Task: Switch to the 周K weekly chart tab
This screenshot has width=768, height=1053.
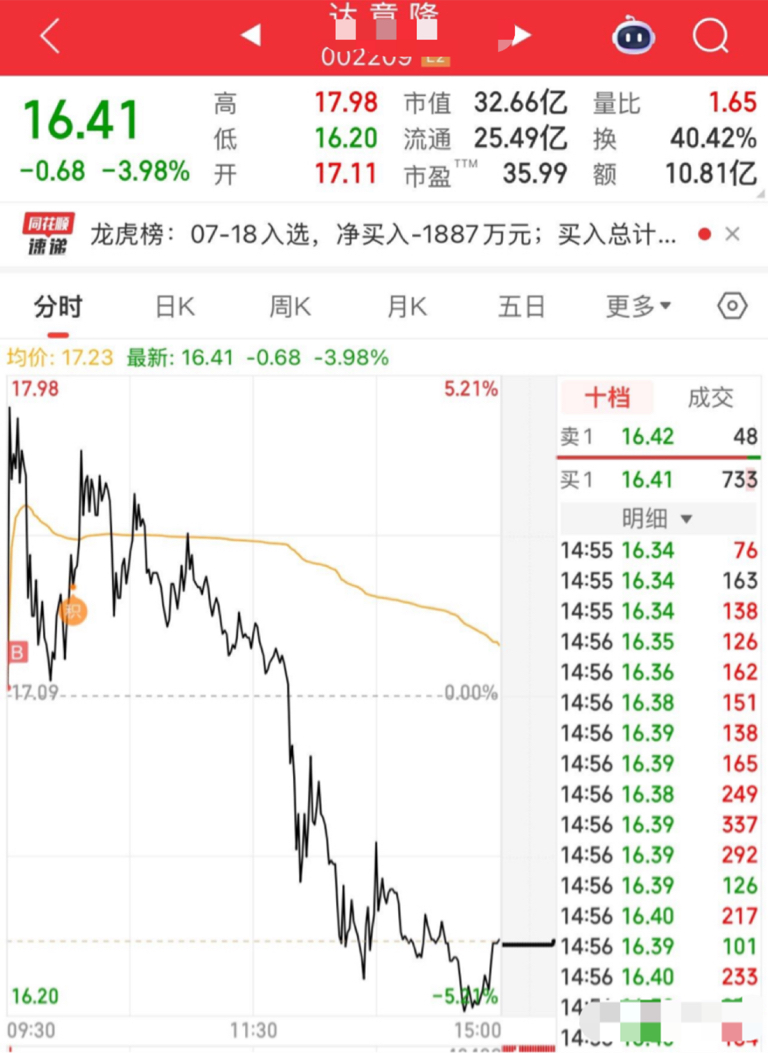Action: coord(289,307)
